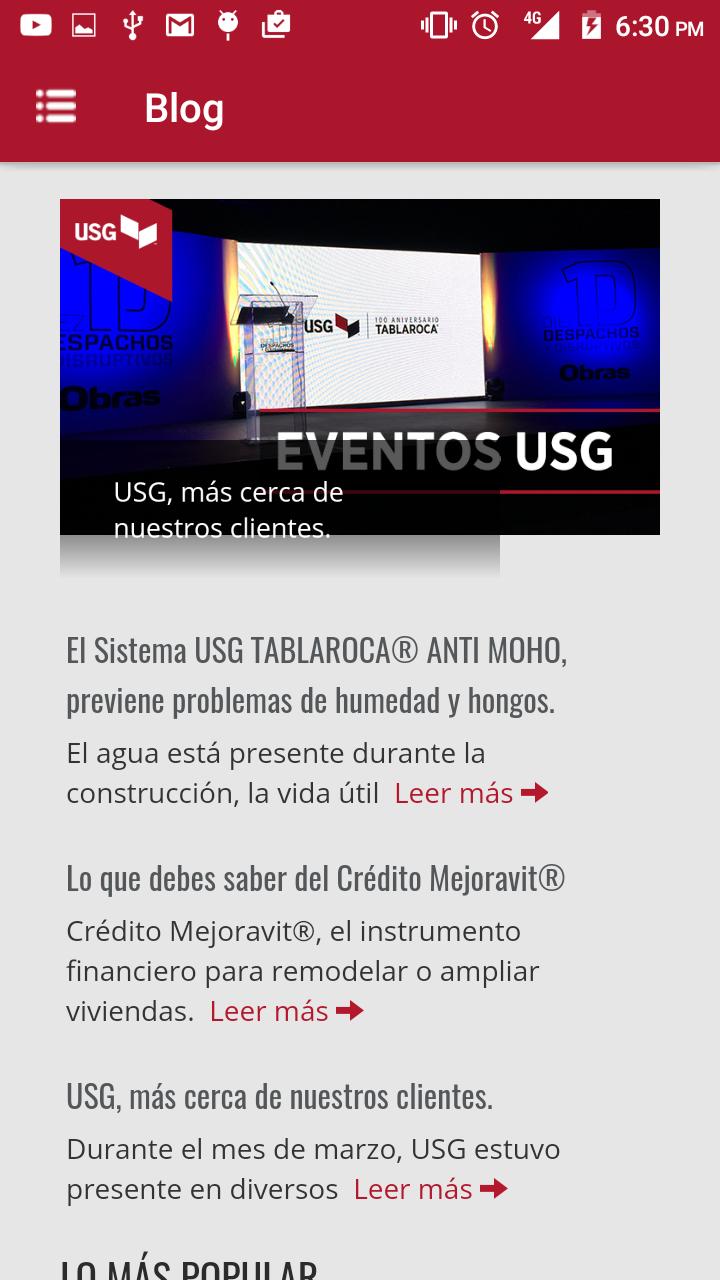The width and height of the screenshot is (720, 1280).
Task: Open the Eventos USG featured banner
Action: [x=360, y=367]
